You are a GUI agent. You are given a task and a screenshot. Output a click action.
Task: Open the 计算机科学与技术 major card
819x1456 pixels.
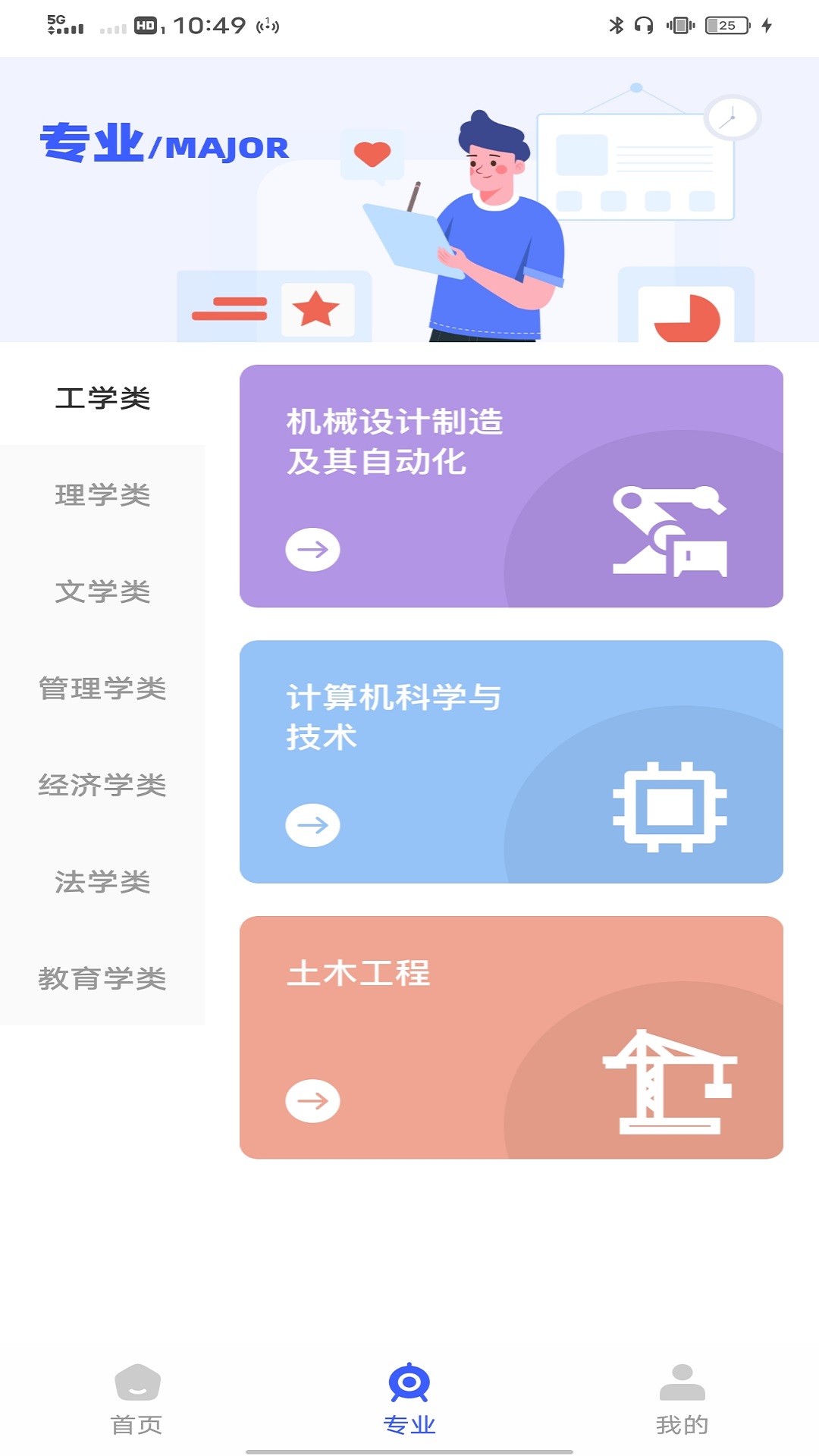tap(511, 761)
